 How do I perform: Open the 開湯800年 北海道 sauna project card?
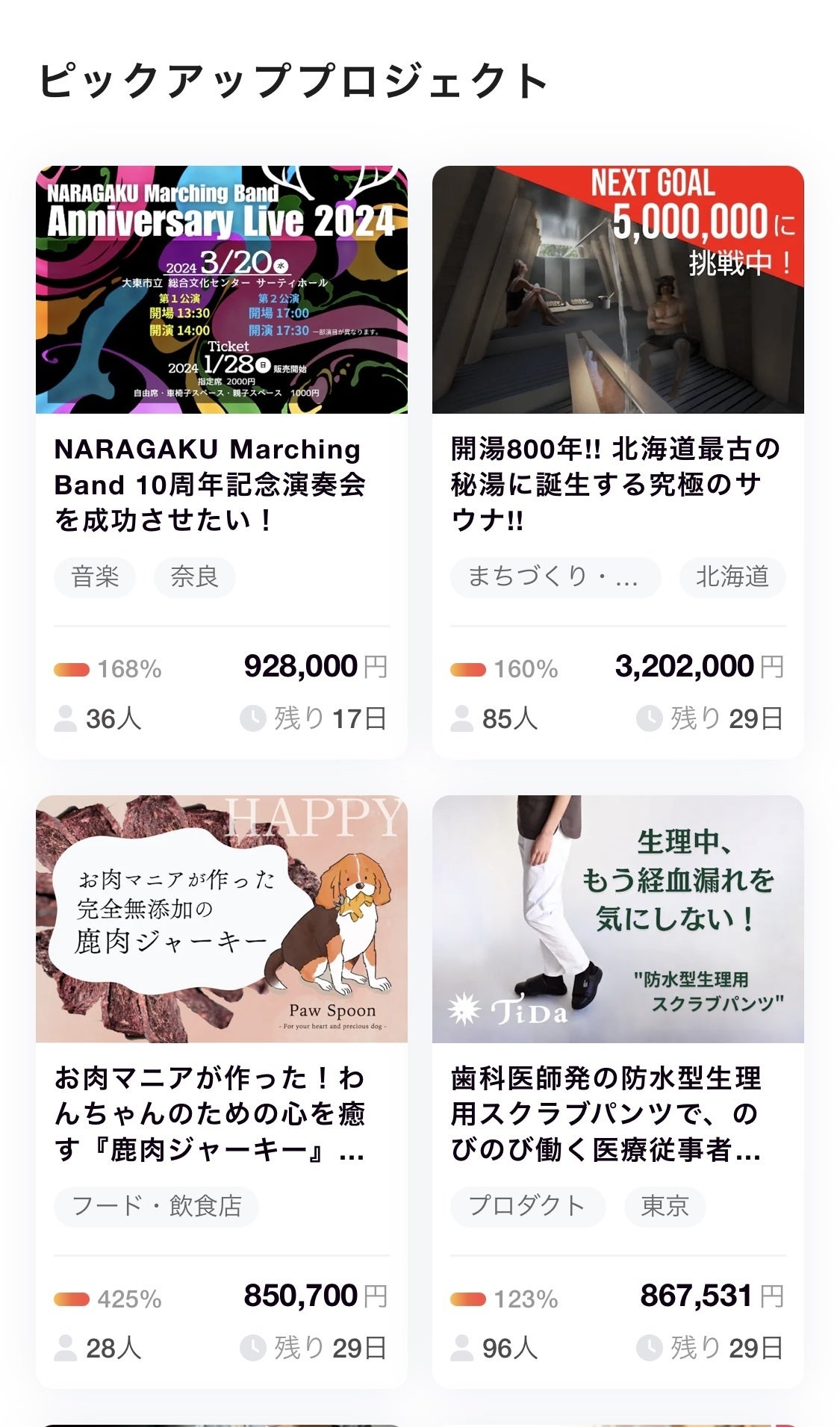click(617, 483)
